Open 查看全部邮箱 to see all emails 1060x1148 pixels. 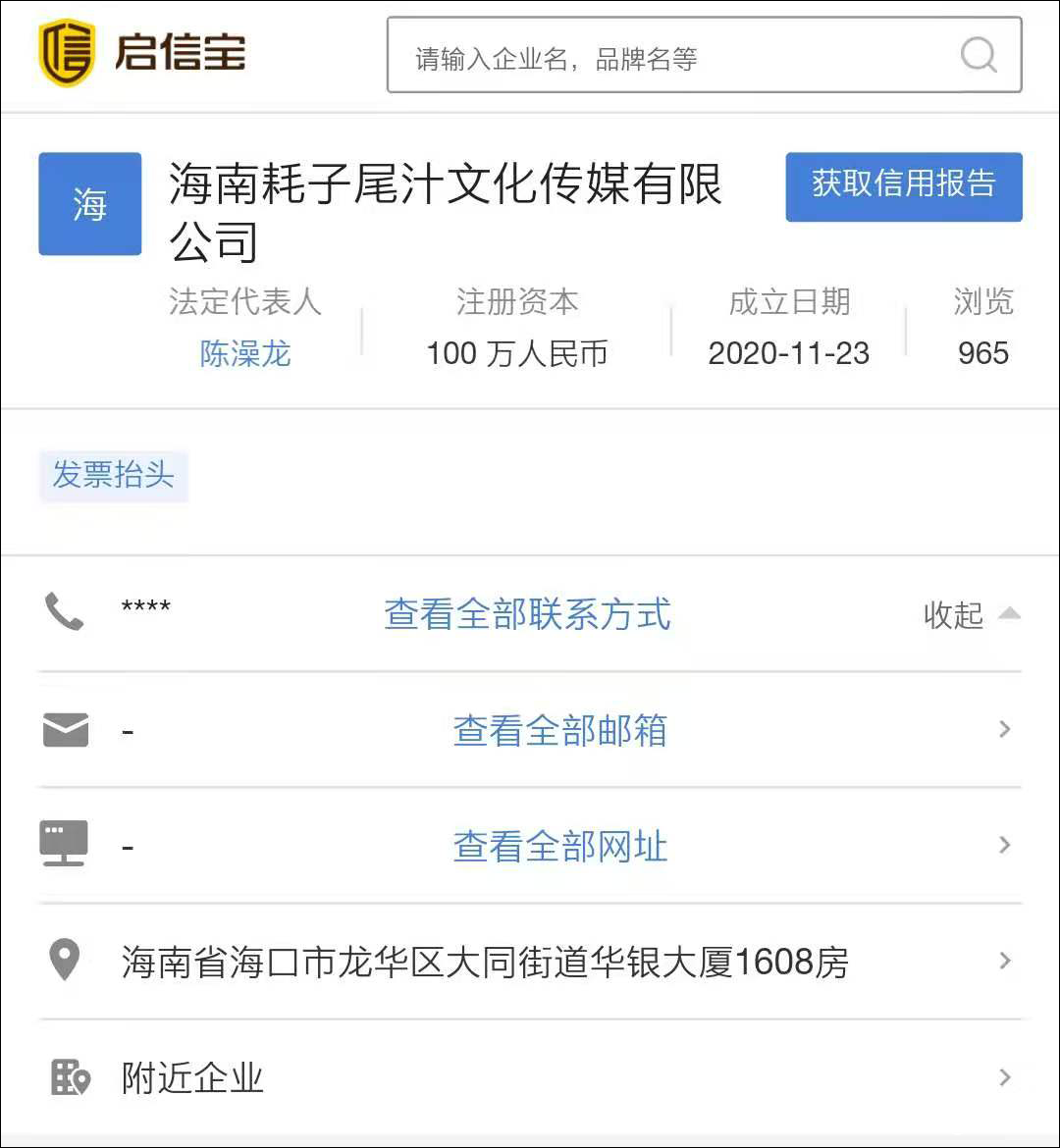[559, 731]
